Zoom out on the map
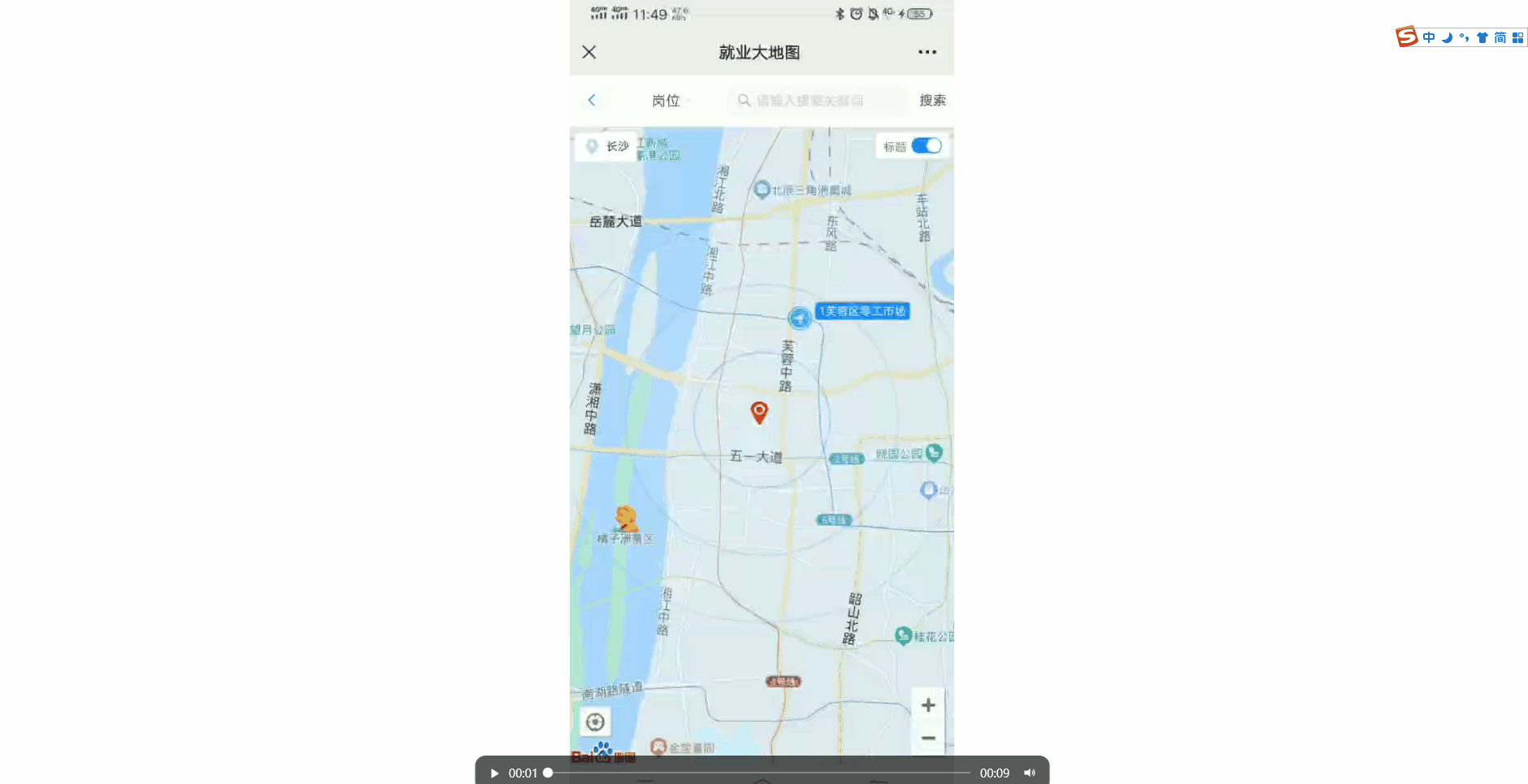Screen dimensions: 1528x784 [x=928, y=738]
